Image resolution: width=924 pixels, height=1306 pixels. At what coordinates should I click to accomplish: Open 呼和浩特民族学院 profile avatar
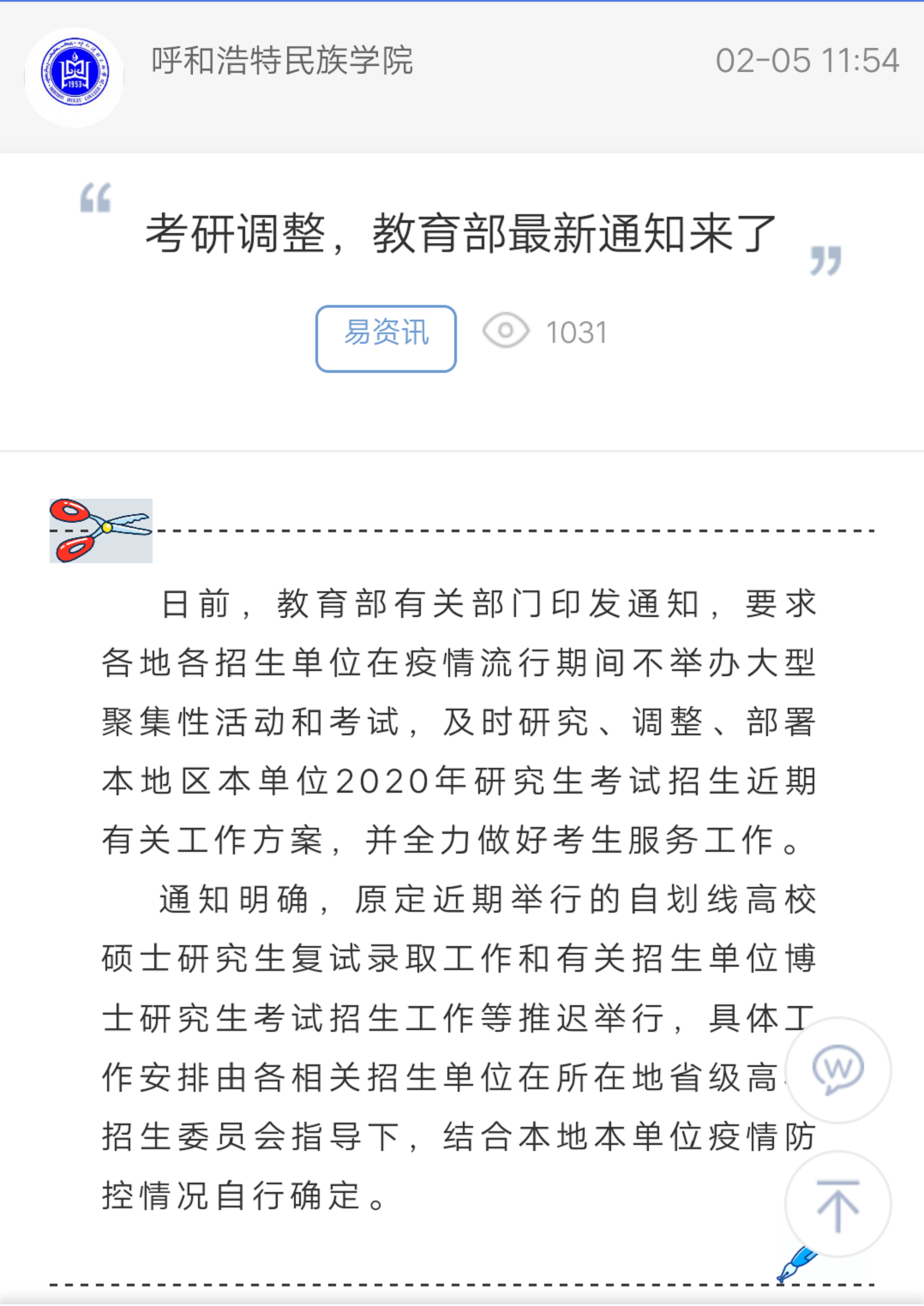[x=75, y=77]
